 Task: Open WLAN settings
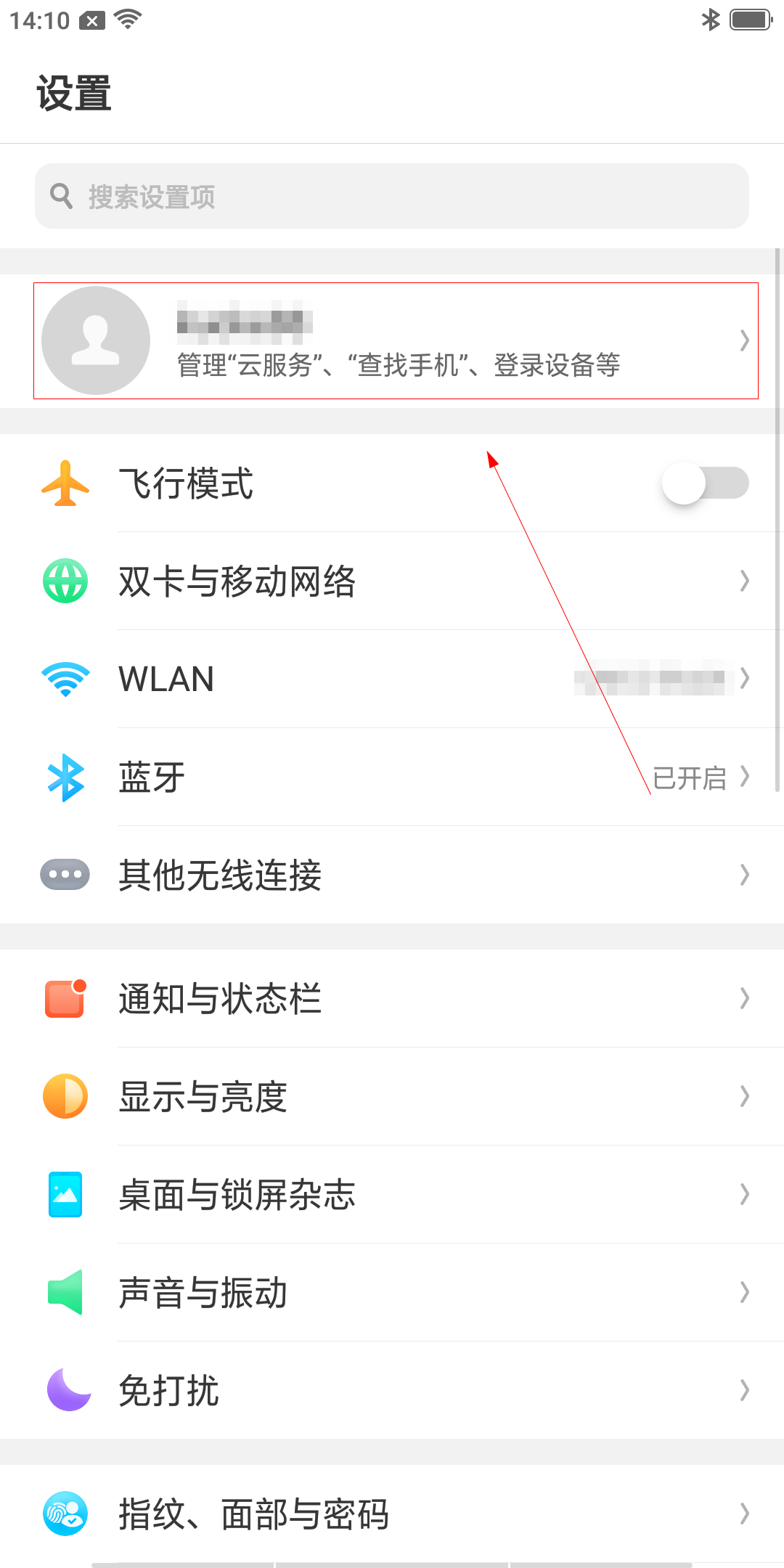[x=392, y=679]
